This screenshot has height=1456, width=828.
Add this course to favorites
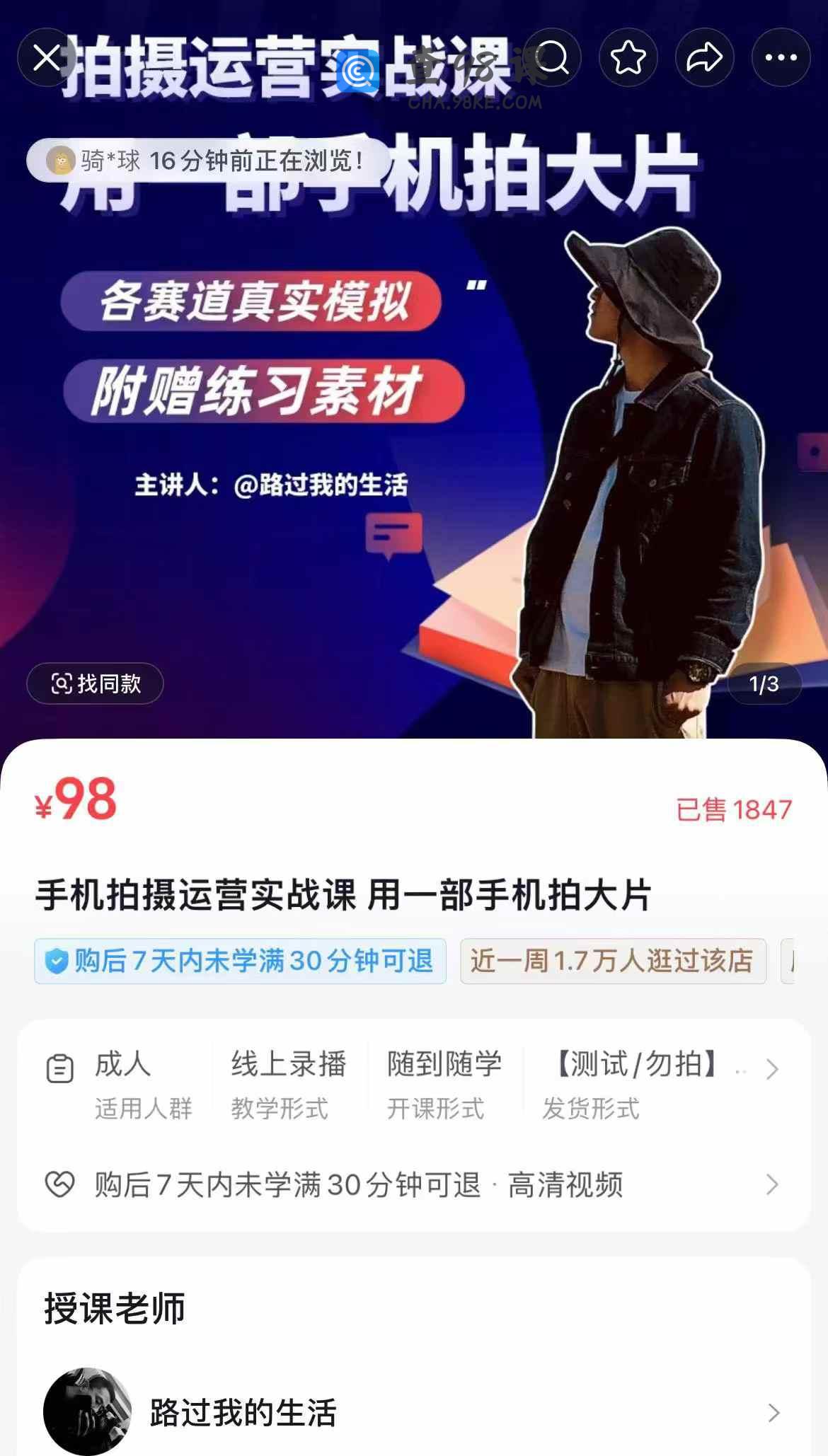[x=628, y=58]
